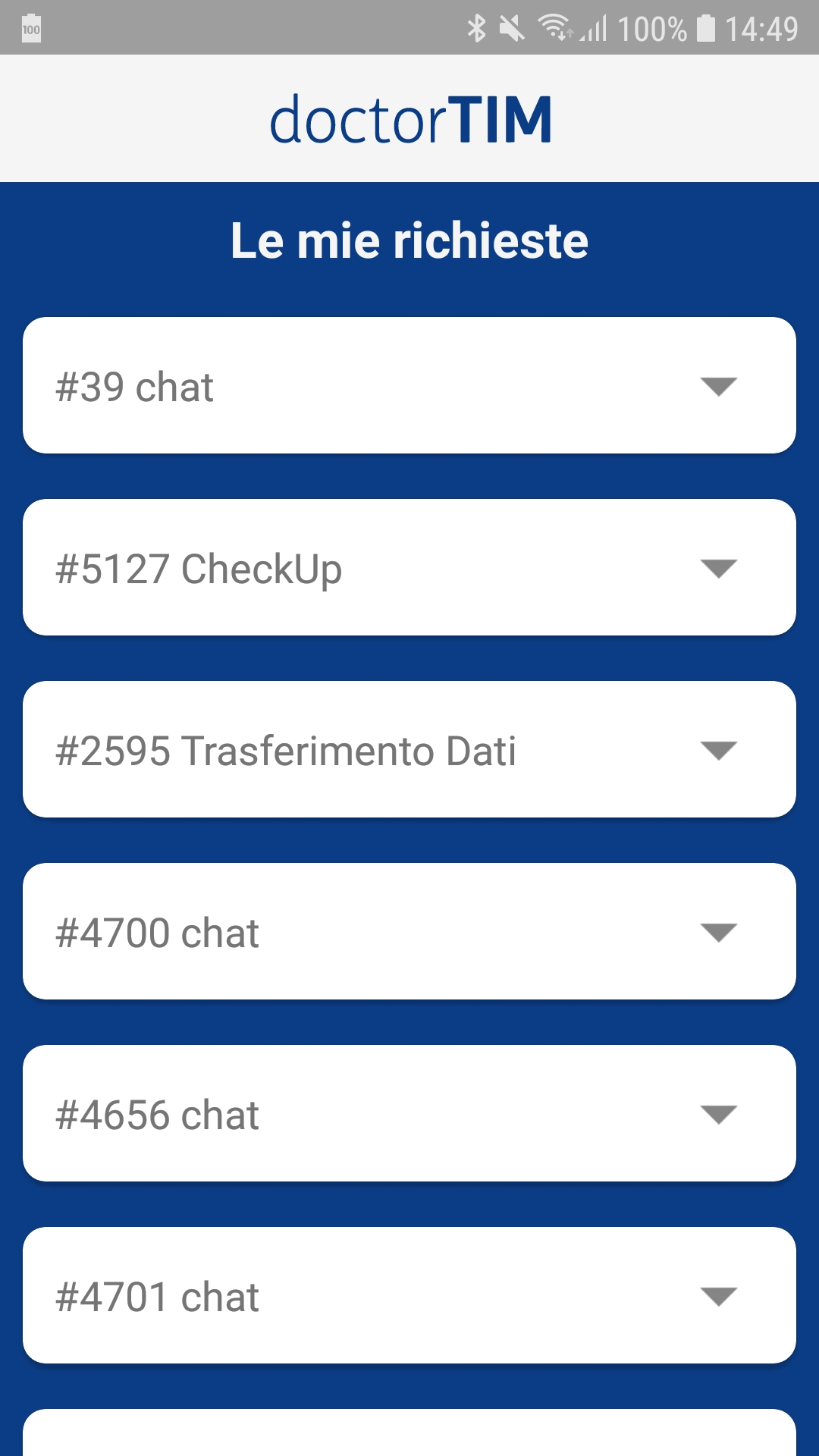
Task: Expand the #4701 chat request
Action: pos(717,1296)
